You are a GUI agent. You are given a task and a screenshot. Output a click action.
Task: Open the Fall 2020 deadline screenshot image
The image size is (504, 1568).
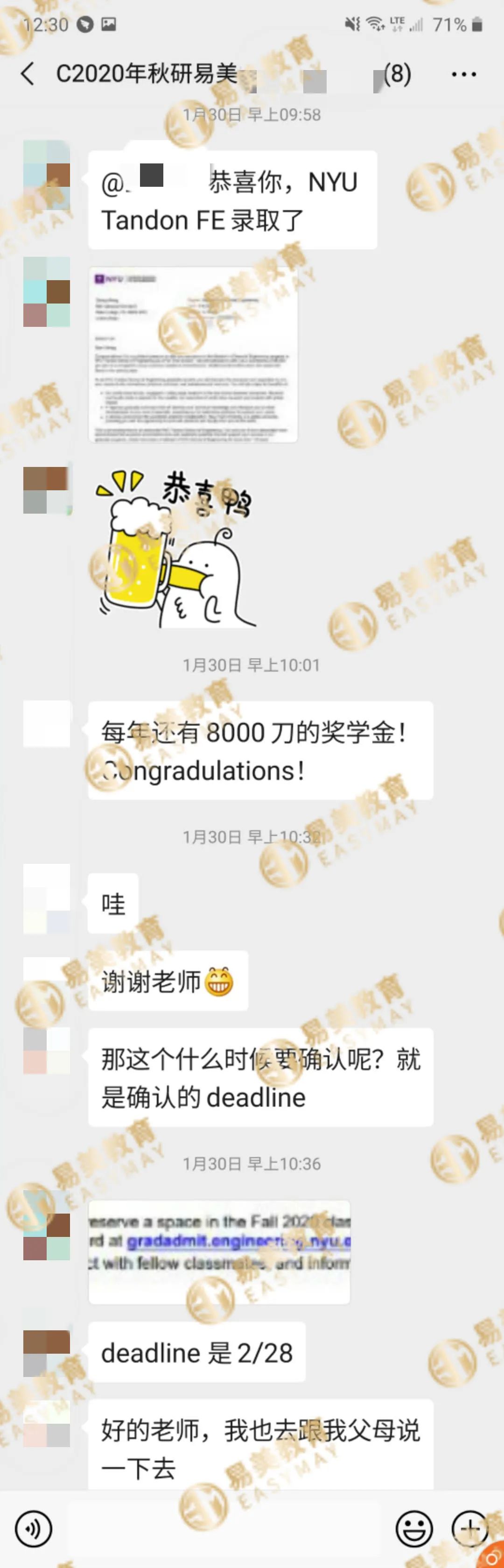click(219, 1251)
